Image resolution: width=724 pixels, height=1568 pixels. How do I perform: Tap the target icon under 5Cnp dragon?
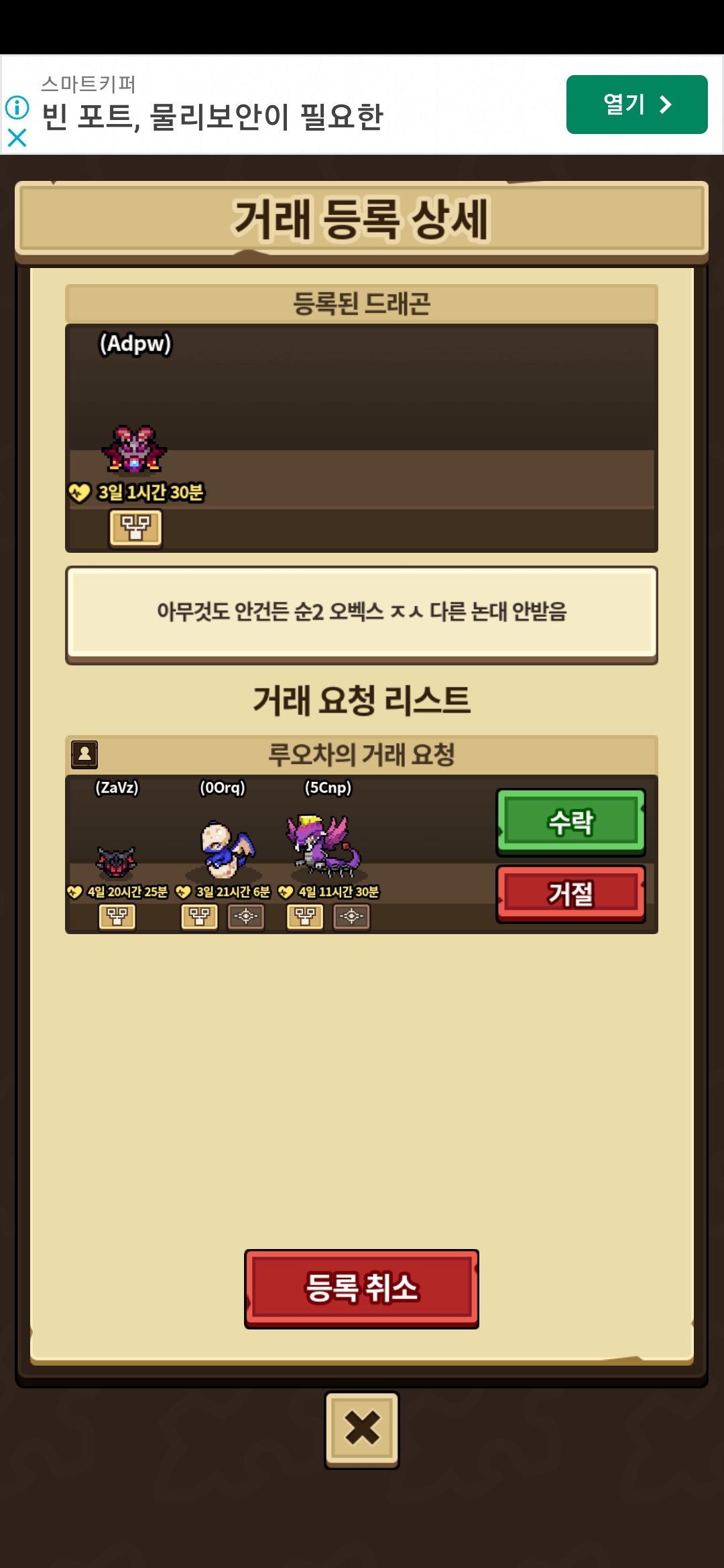352,916
